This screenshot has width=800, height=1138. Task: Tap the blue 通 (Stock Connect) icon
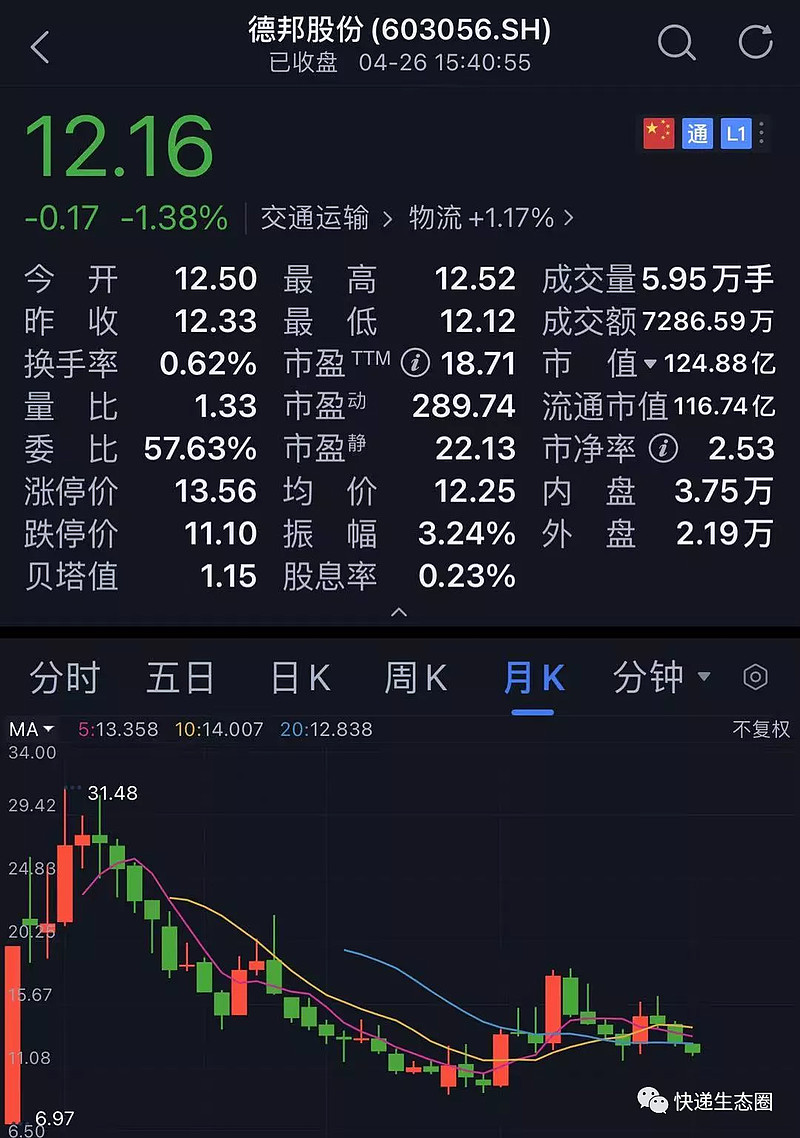pos(697,132)
